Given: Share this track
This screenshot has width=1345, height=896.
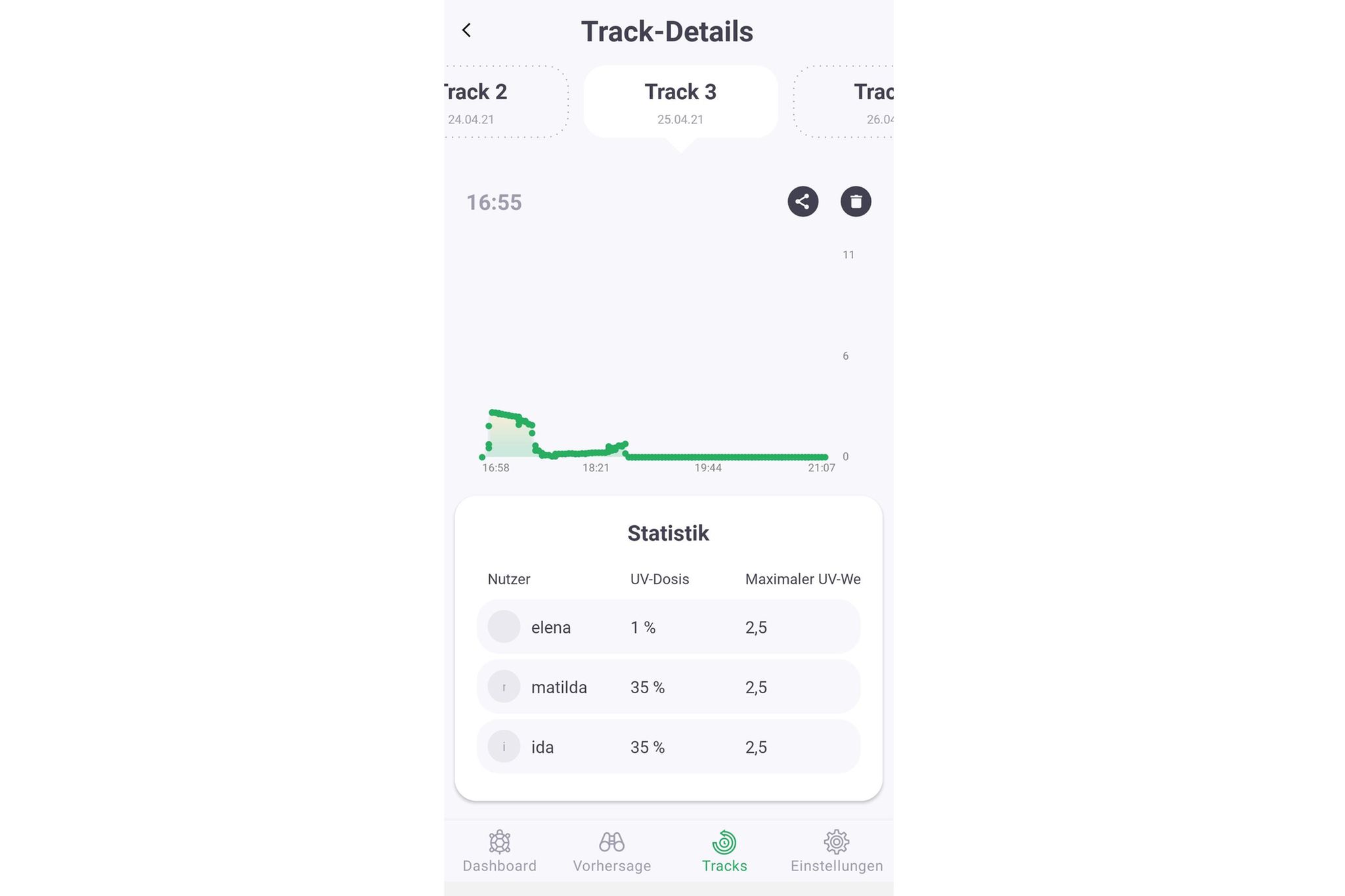Looking at the screenshot, I should [x=803, y=202].
